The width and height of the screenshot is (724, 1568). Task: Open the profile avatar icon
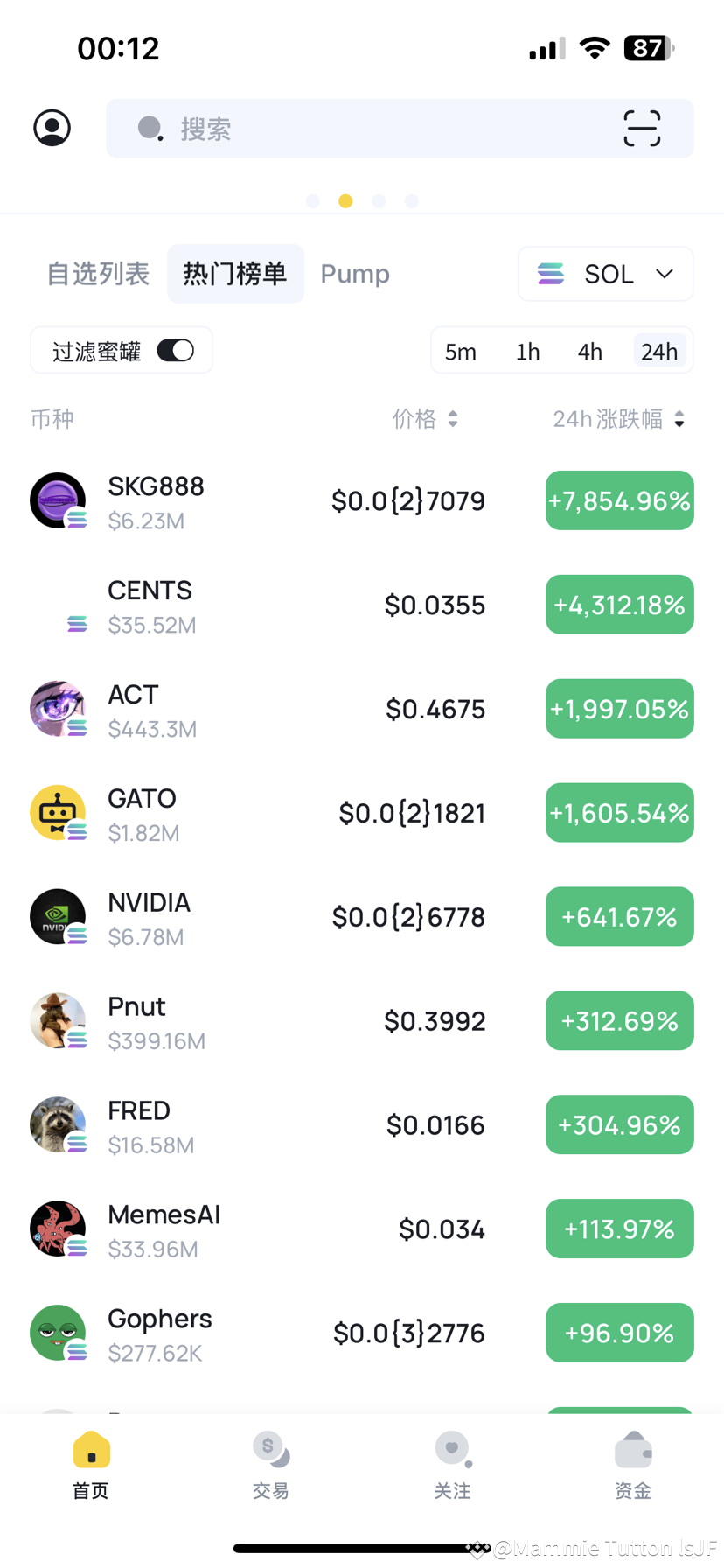tap(52, 128)
